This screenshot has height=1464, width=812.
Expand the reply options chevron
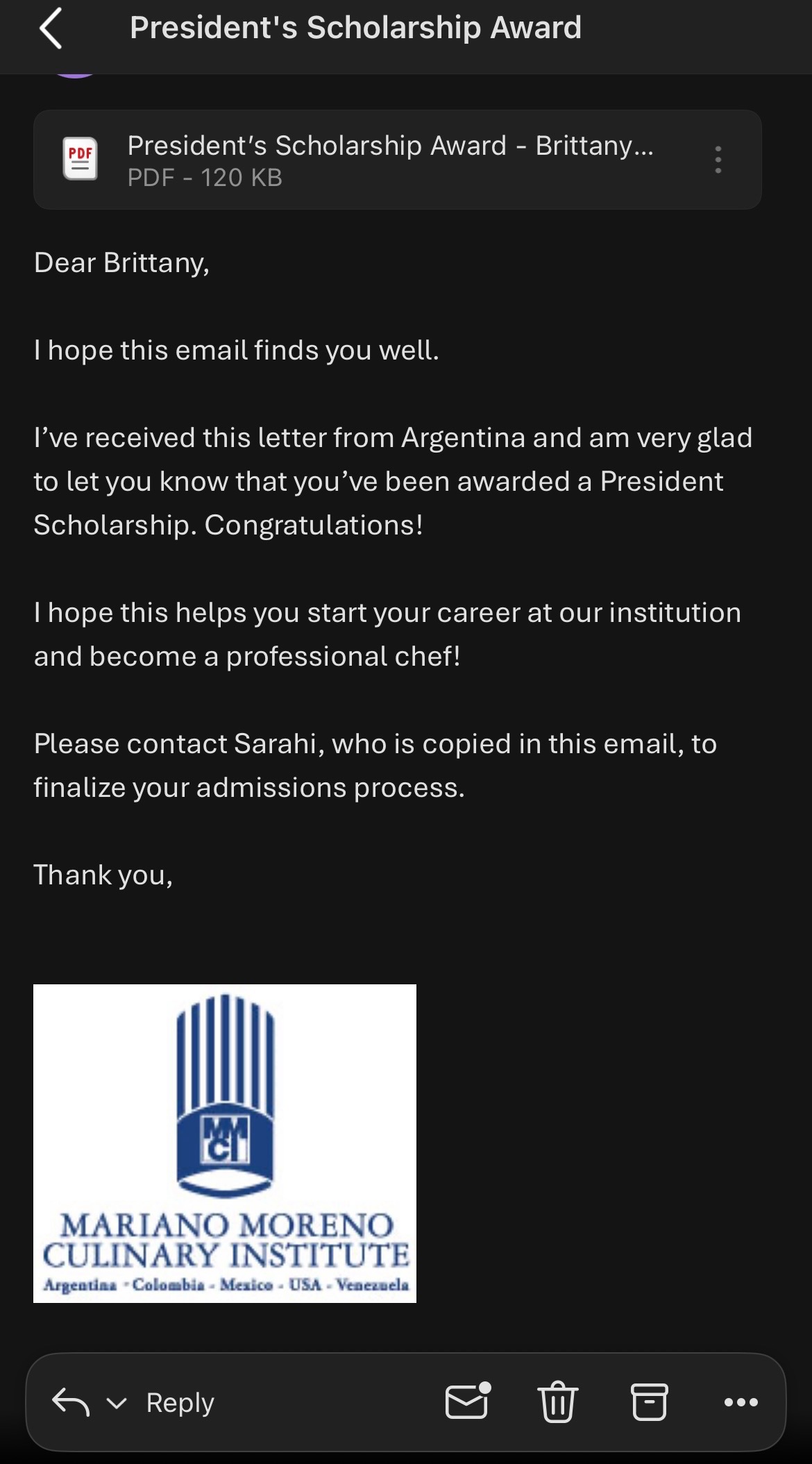point(117,1404)
